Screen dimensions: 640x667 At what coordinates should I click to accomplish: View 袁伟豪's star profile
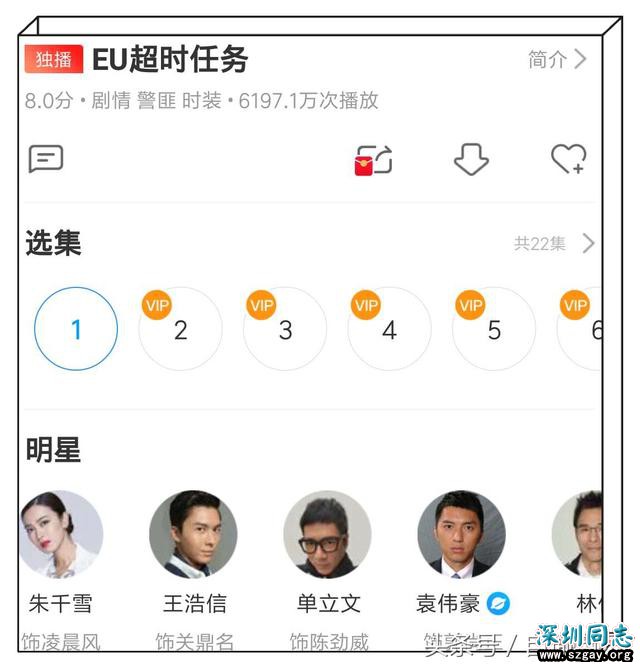461,535
